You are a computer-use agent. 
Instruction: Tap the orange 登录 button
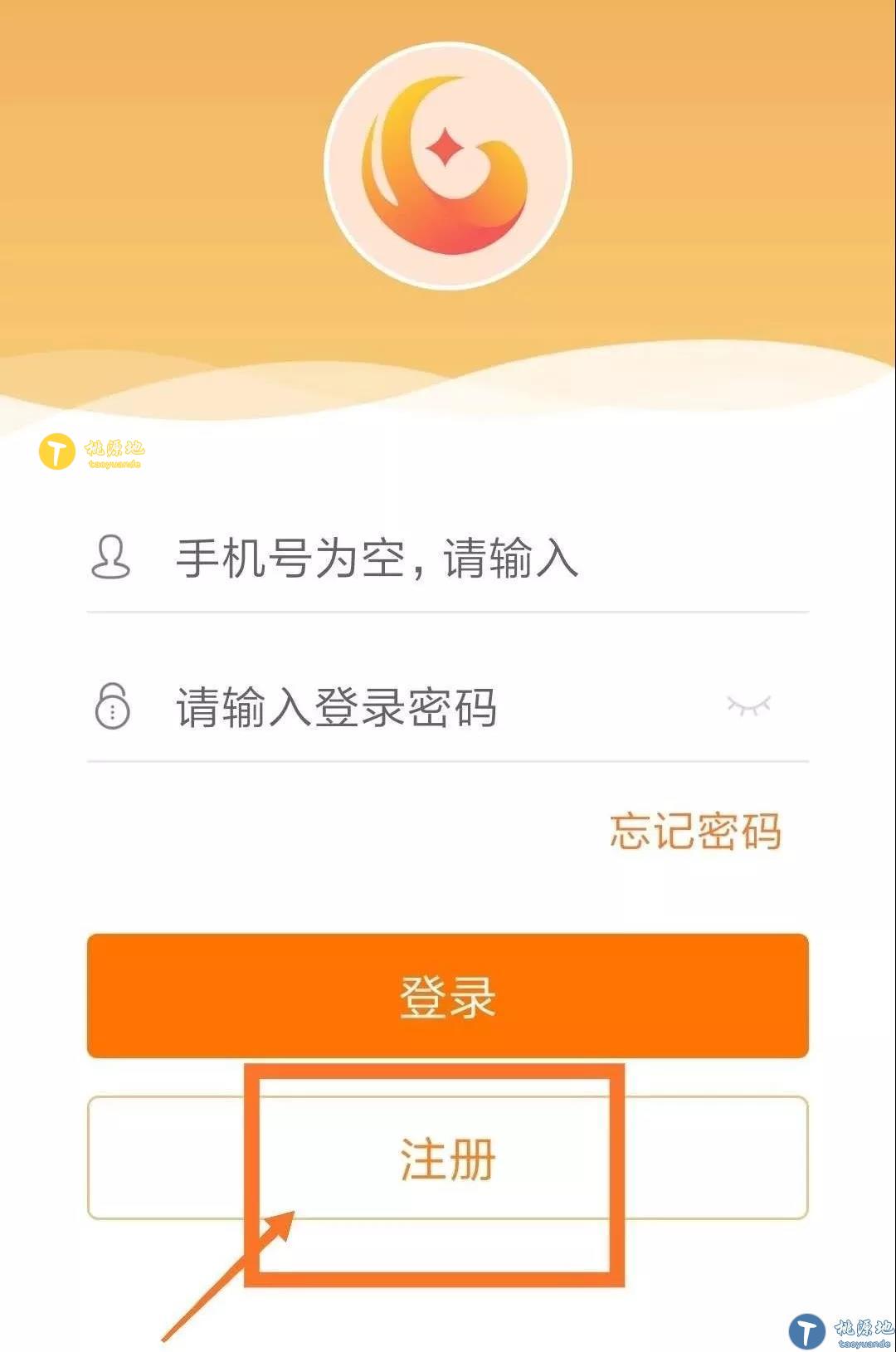tap(448, 996)
